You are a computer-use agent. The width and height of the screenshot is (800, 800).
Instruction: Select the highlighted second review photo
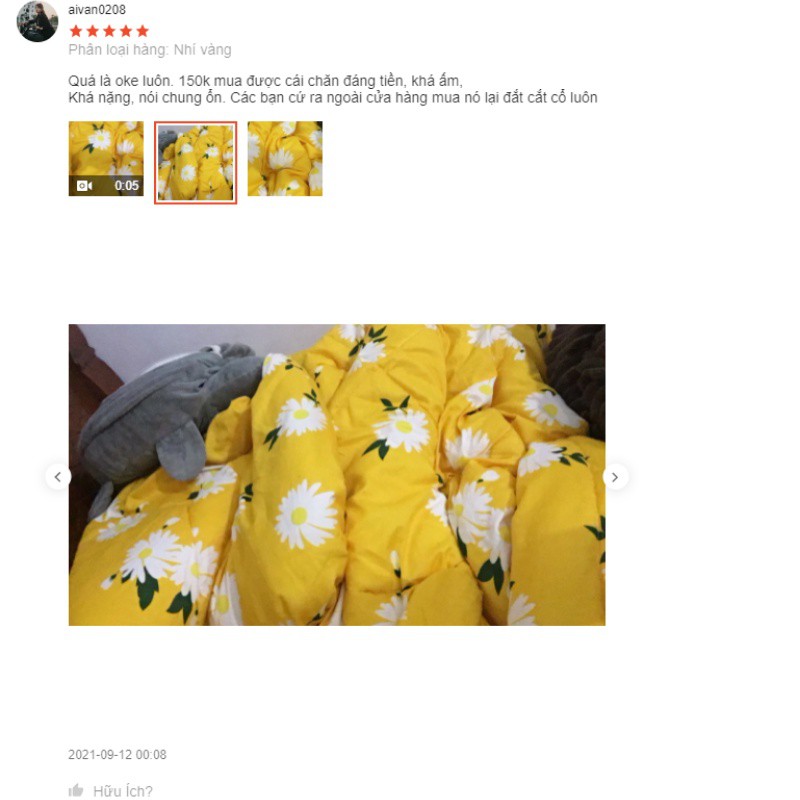point(195,162)
